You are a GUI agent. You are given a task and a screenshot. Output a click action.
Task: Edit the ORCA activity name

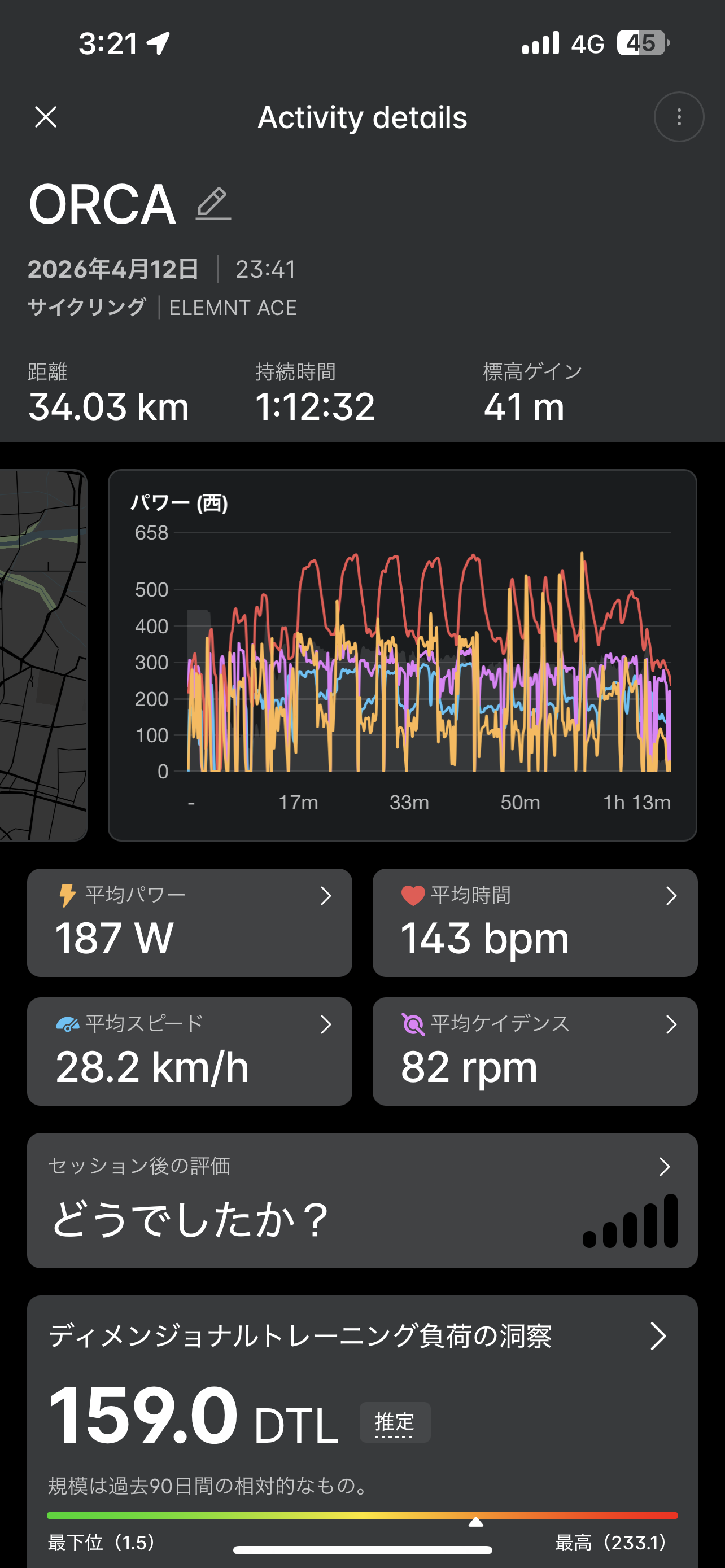(x=213, y=204)
